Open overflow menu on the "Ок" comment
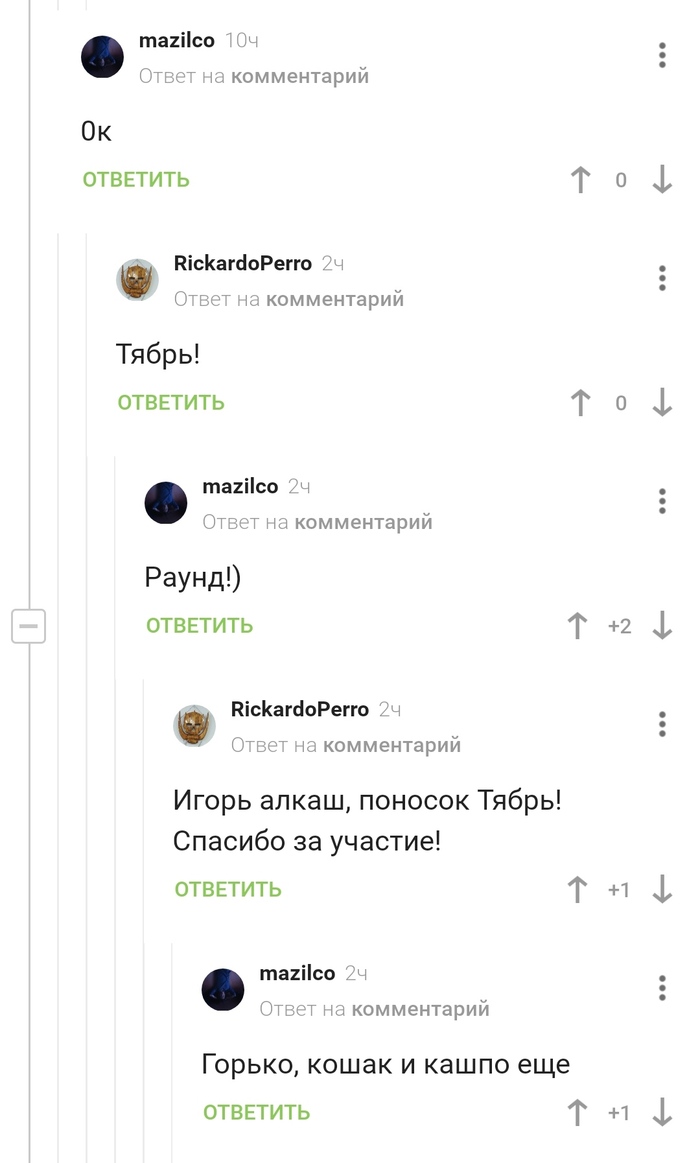 tap(662, 55)
